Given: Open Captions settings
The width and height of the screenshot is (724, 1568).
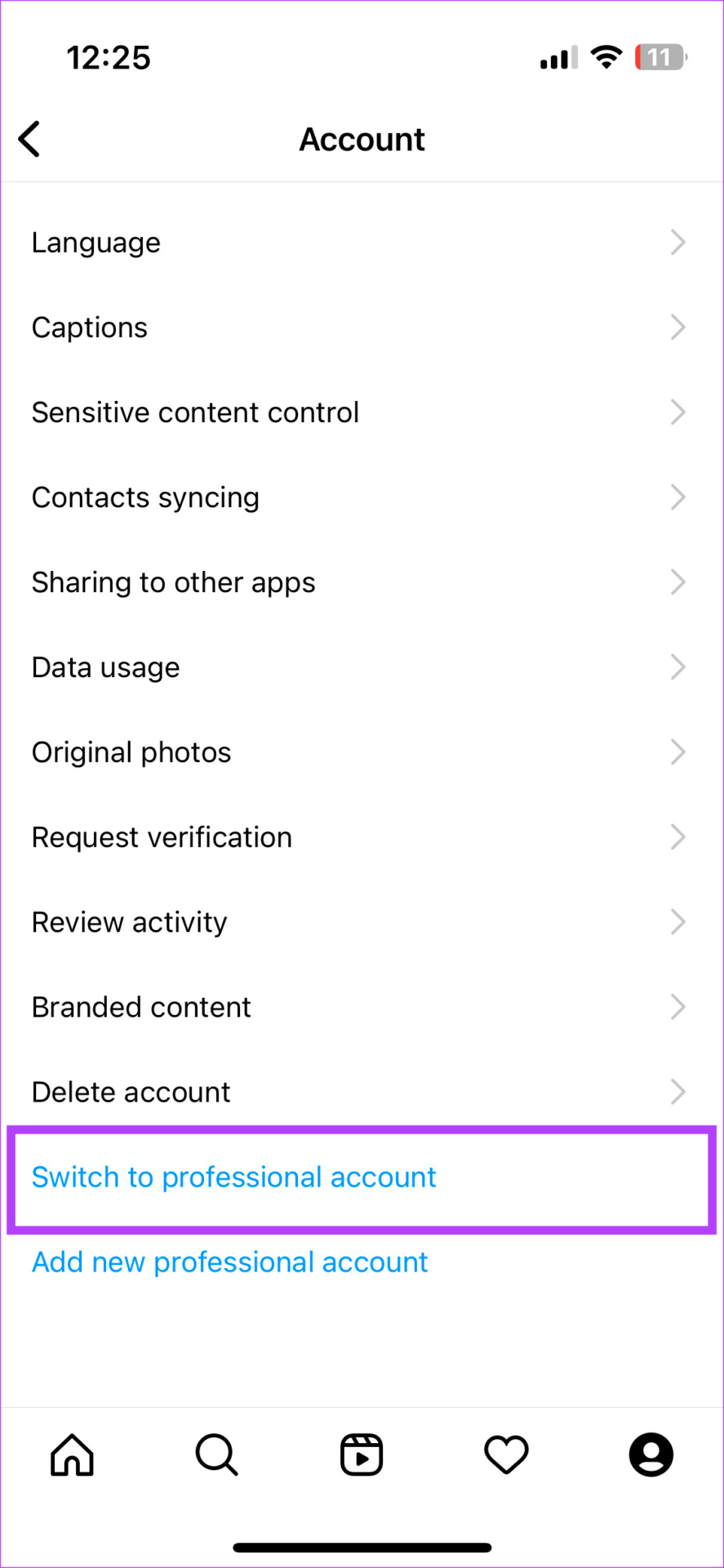Looking at the screenshot, I should pyautogui.click(x=362, y=327).
